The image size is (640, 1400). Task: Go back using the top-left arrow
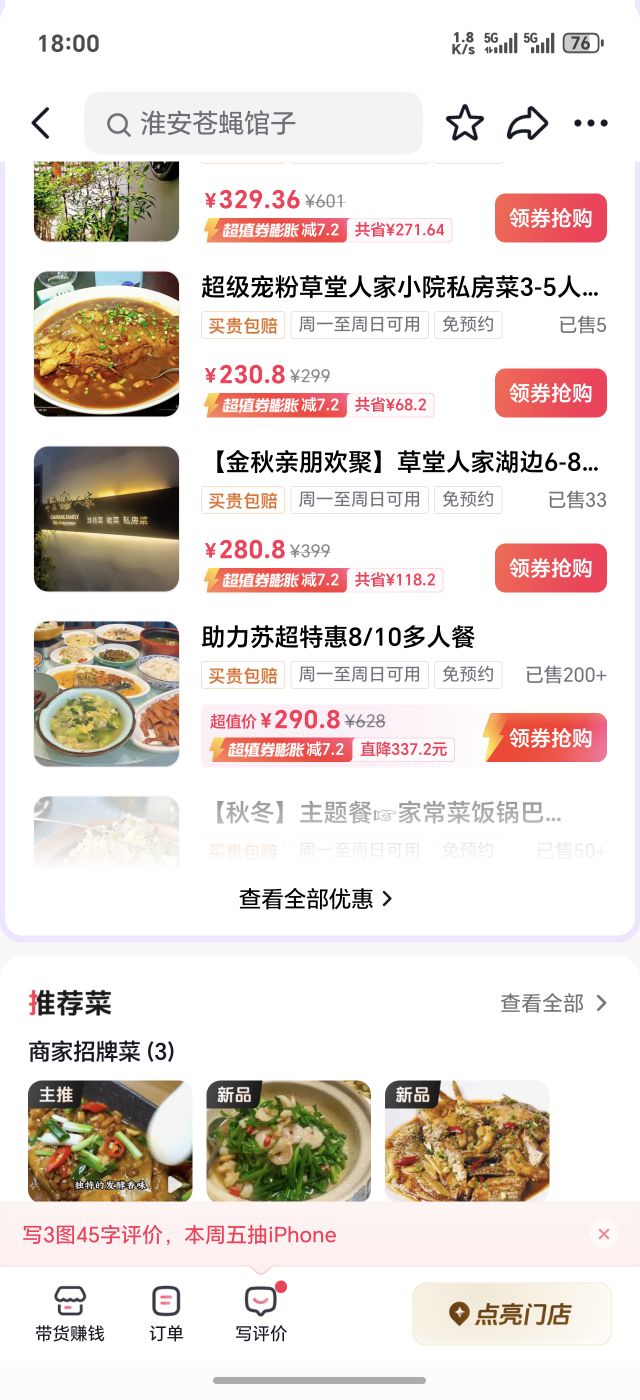click(40, 123)
